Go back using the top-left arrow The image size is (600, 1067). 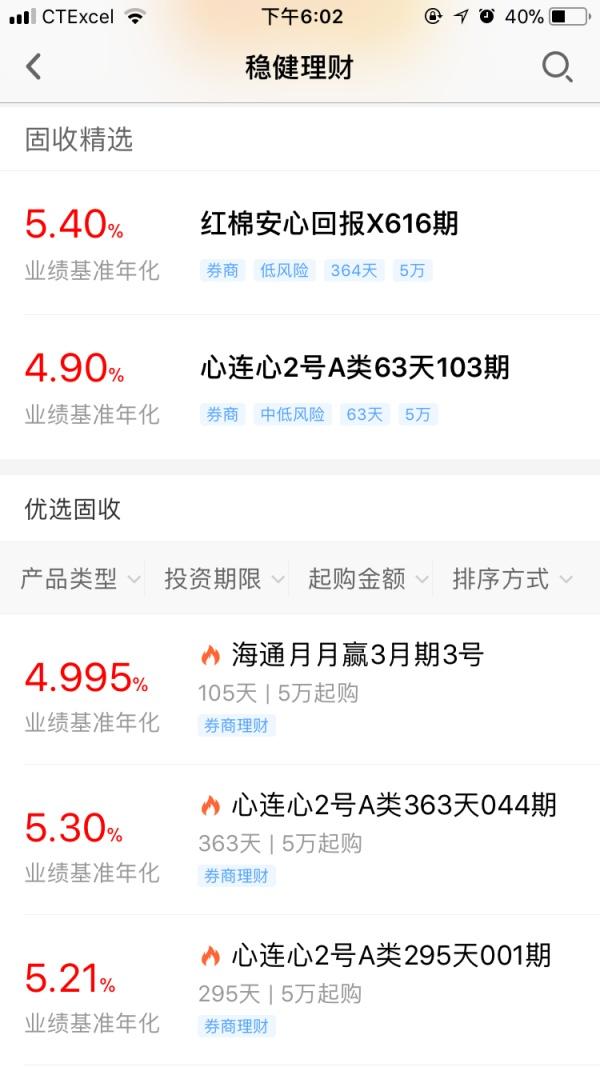[33, 67]
